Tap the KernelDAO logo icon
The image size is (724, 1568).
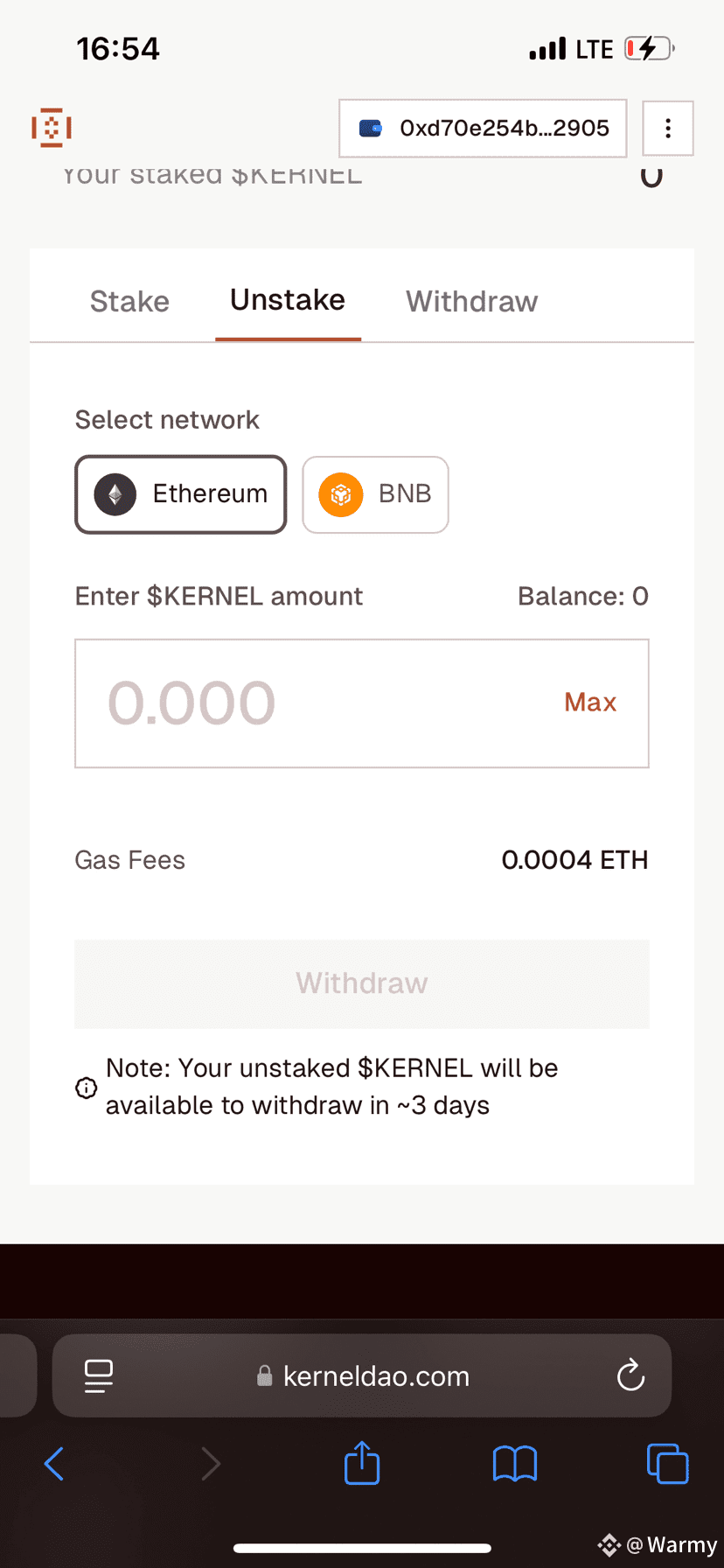tap(52, 128)
